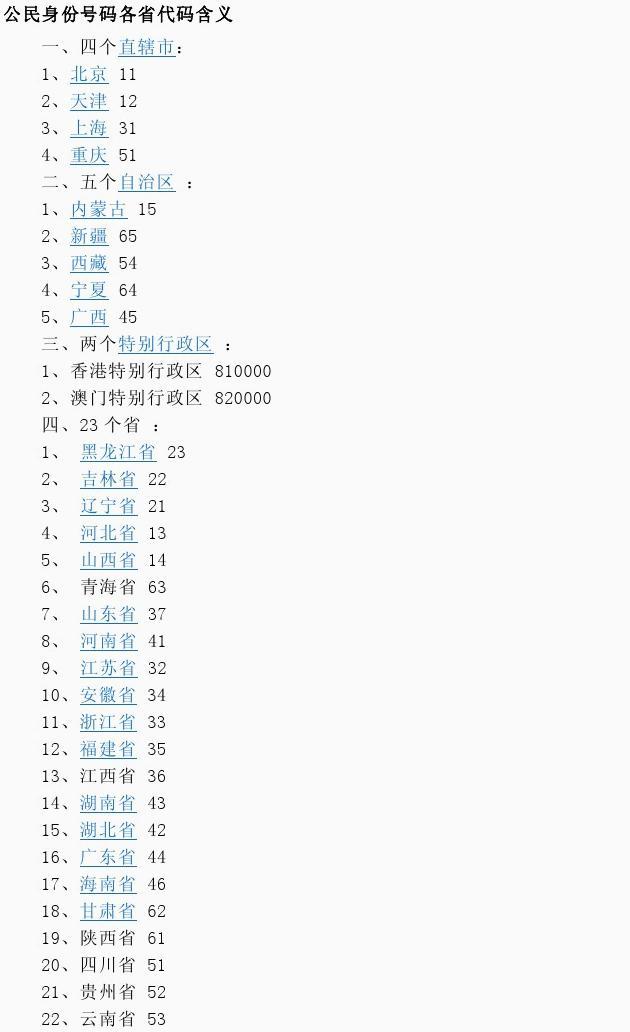Open the 宁夏 link
Image resolution: width=630 pixels, height=1032 pixels.
point(90,290)
